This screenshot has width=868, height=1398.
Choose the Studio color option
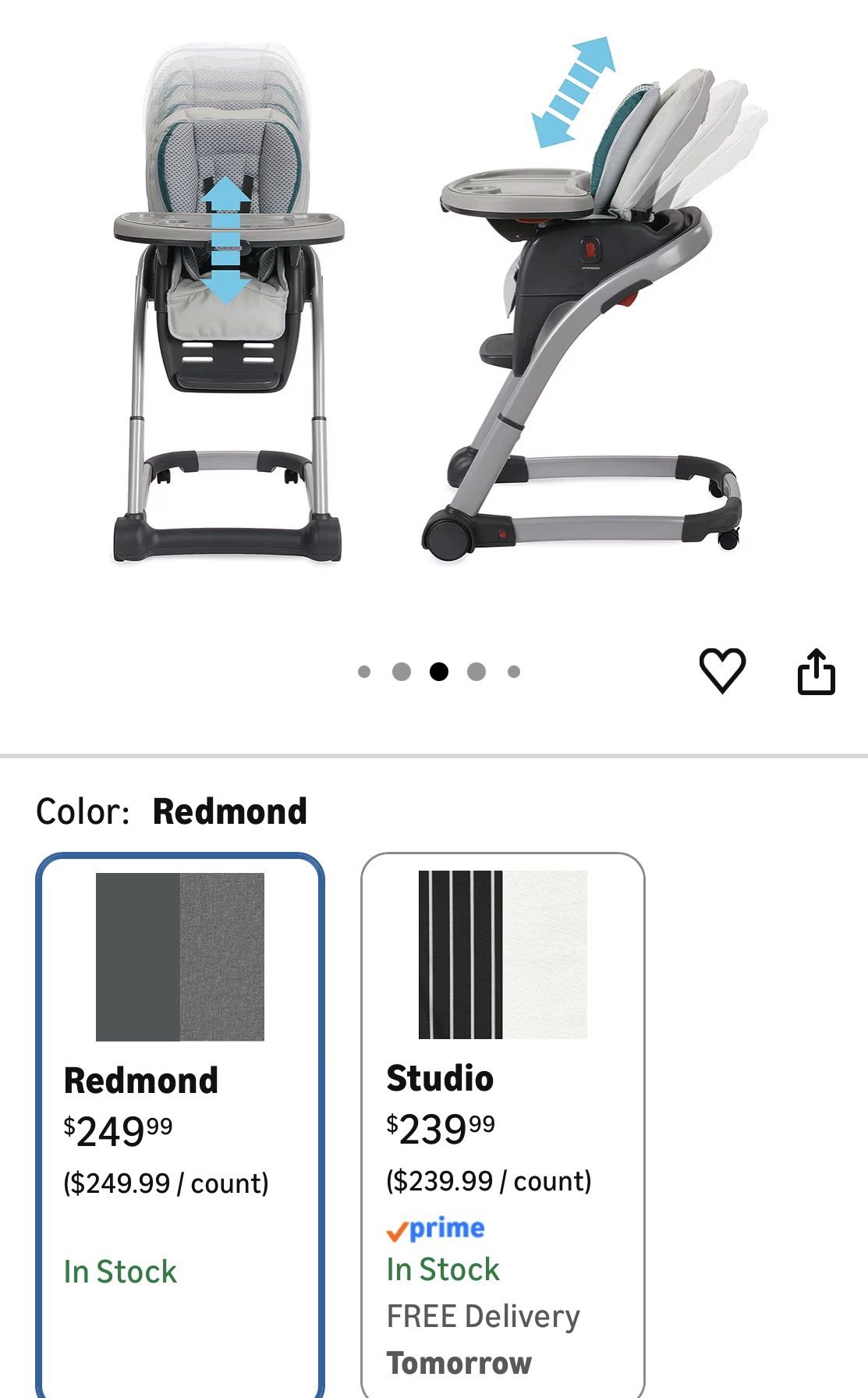point(502,1092)
